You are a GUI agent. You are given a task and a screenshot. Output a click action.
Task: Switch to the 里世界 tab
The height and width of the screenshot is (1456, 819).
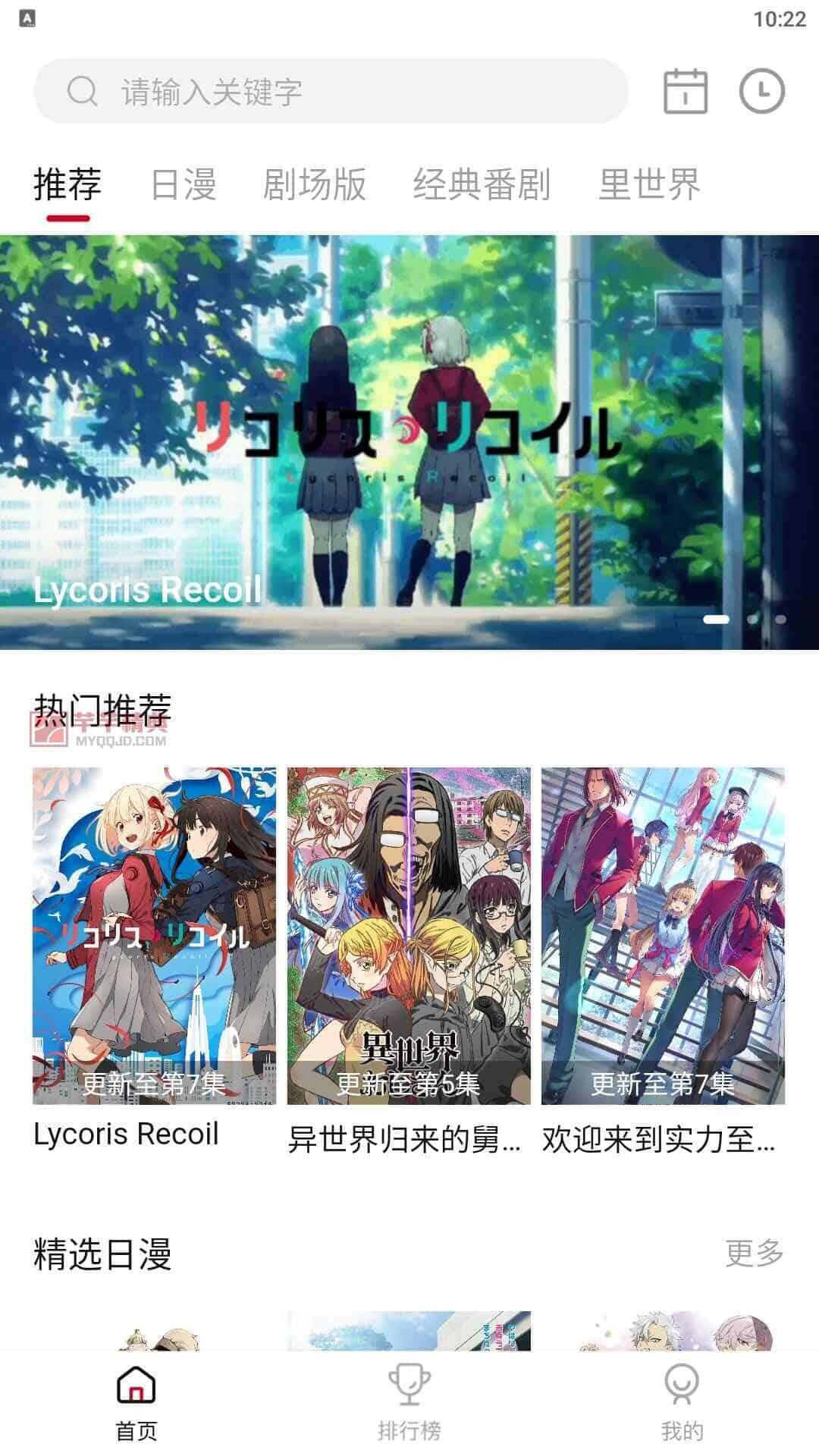[649, 184]
